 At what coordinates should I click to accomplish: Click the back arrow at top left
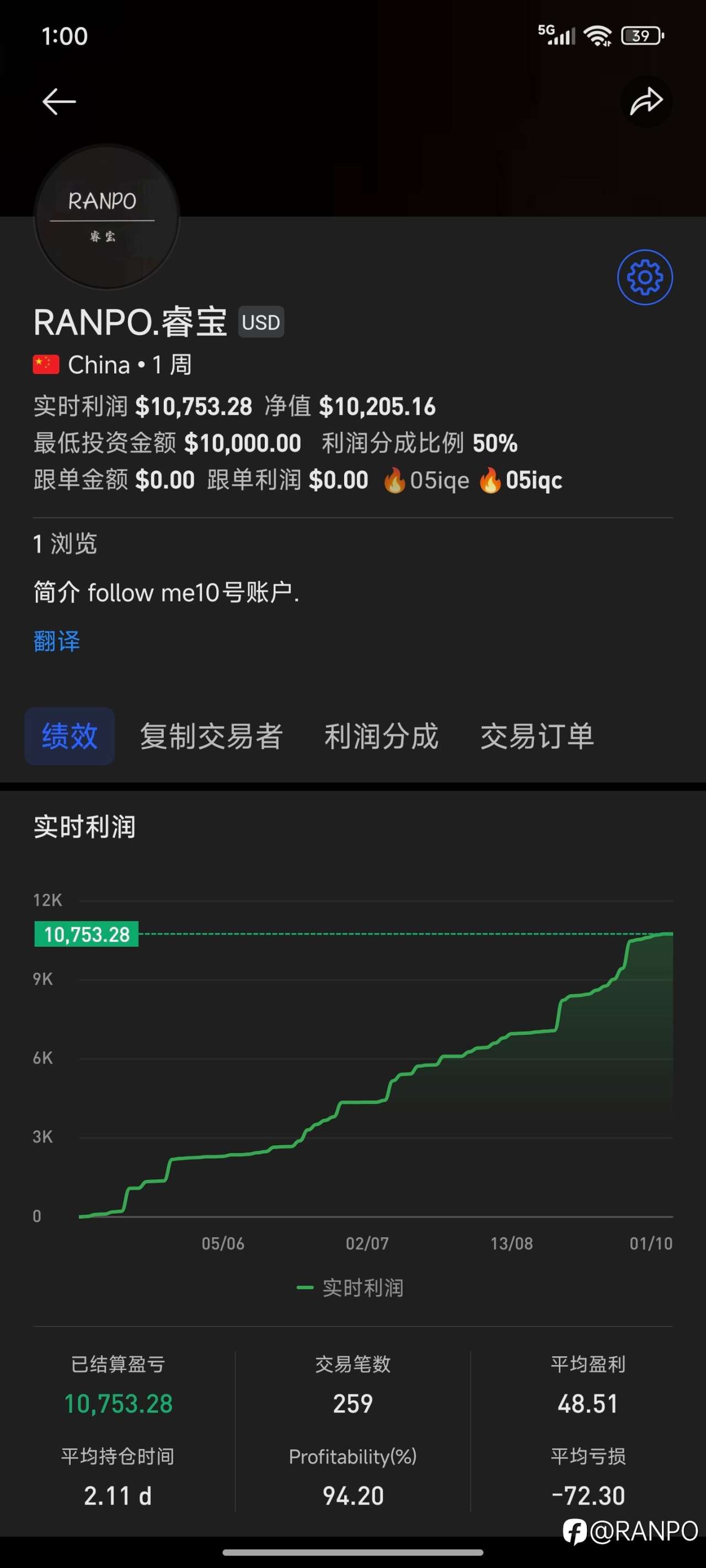point(58,101)
